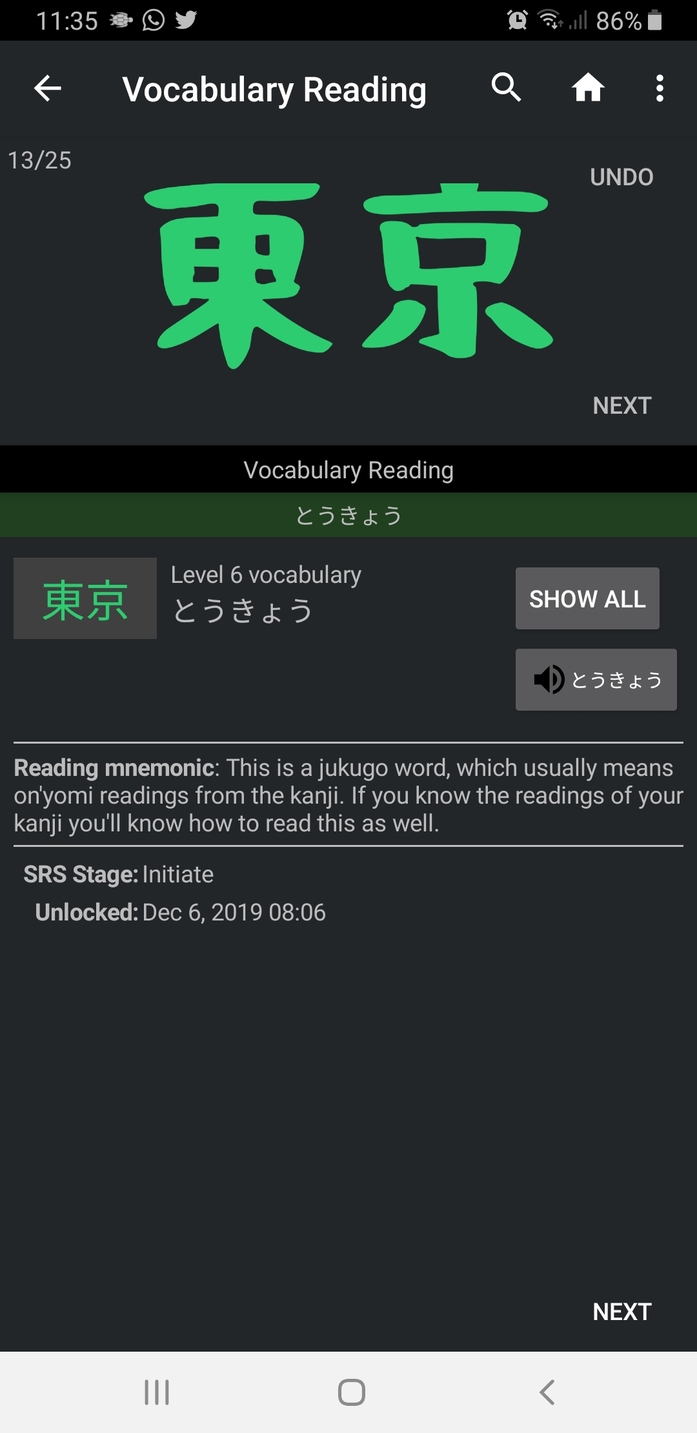The width and height of the screenshot is (697, 1433).
Task: Go to the home dashboard icon
Action: [x=588, y=89]
